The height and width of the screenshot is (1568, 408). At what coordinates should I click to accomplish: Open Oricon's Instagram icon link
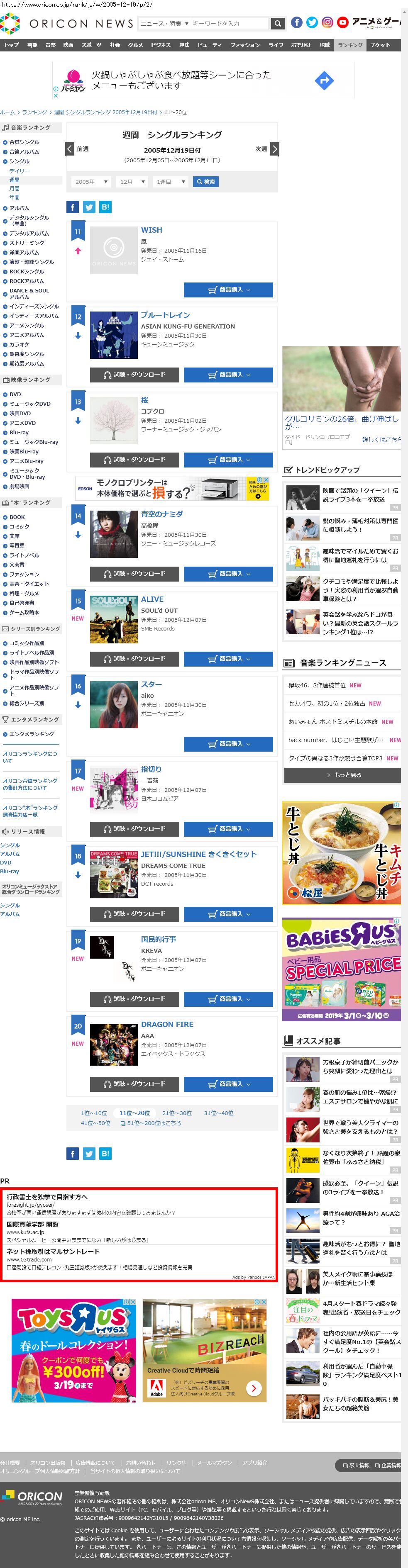coord(327,22)
